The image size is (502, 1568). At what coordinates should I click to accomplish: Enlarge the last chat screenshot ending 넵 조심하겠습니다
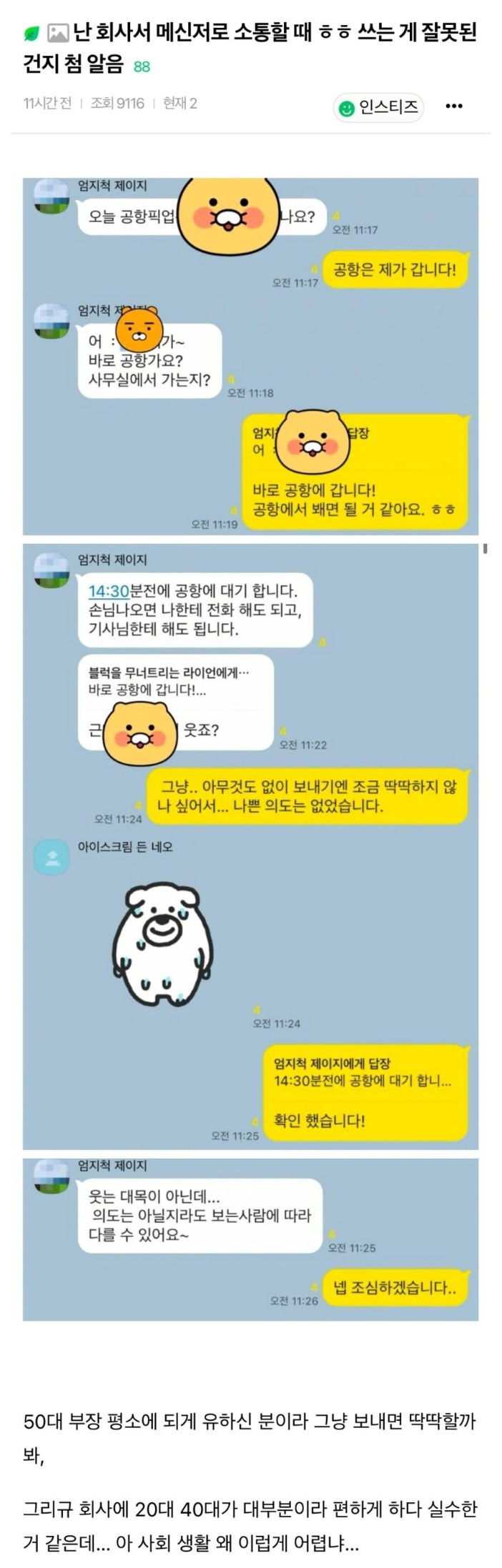pyautogui.click(x=250, y=1239)
